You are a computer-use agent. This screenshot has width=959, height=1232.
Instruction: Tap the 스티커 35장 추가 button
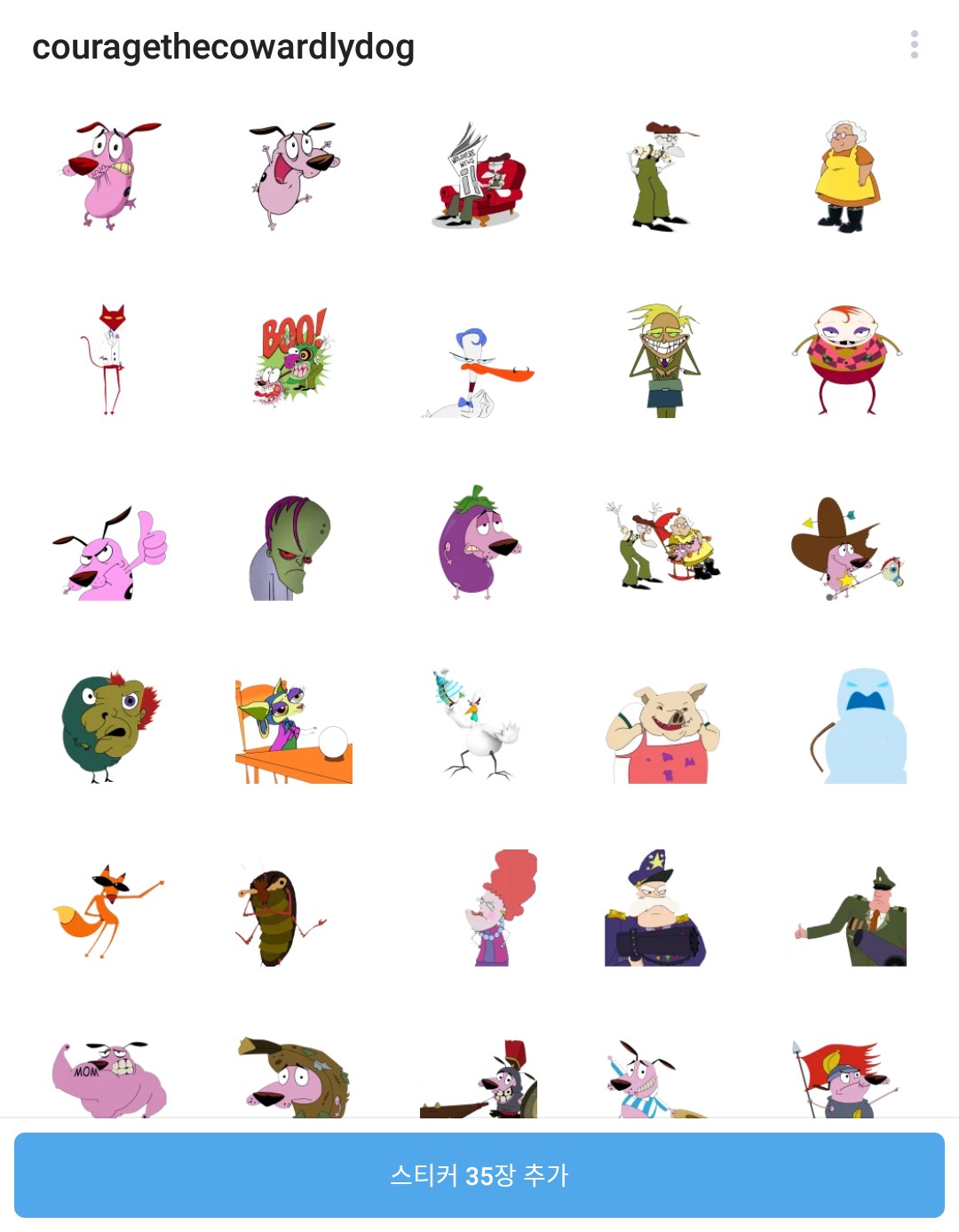(479, 1175)
